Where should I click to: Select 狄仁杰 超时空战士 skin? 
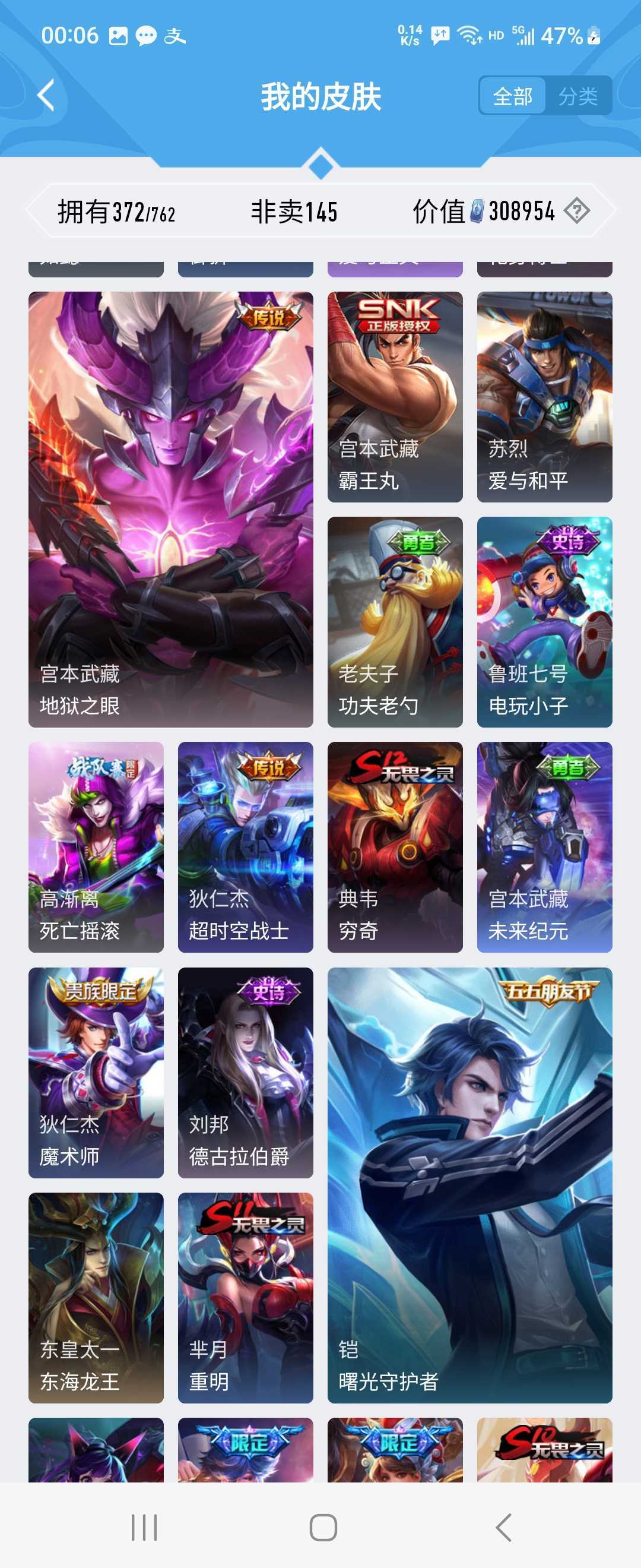246,847
